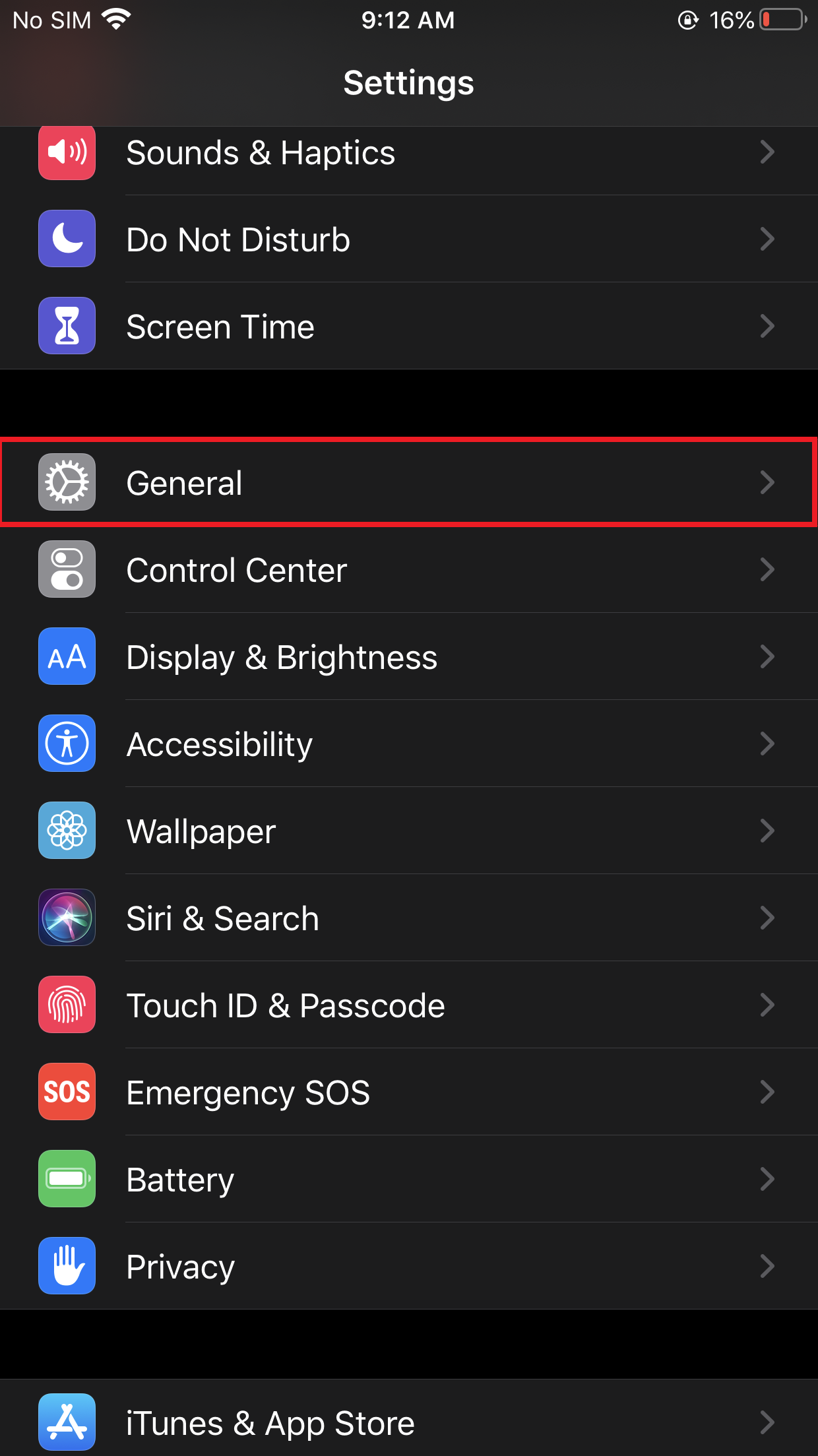This screenshot has width=818, height=1456.
Task: Select Display & Brightness
Action: (409, 657)
